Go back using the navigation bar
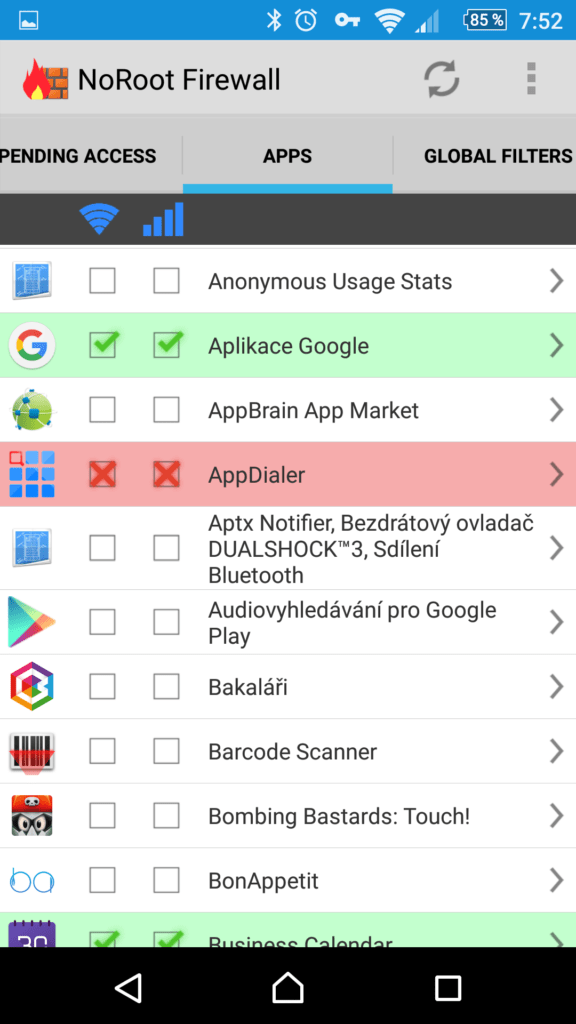This screenshot has width=576, height=1024. (x=128, y=987)
